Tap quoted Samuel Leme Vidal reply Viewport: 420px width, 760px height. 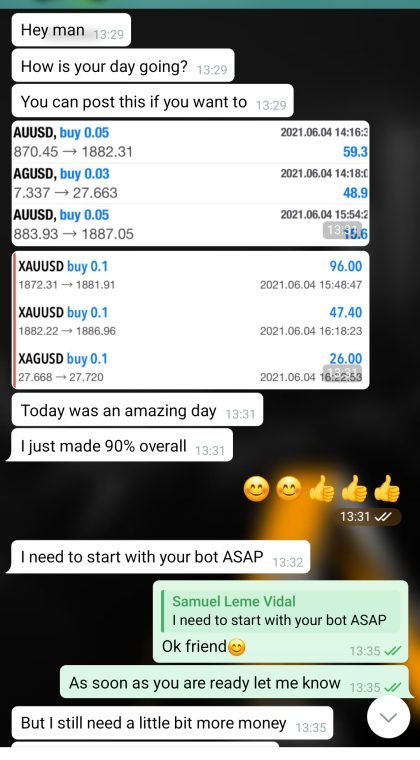point(281,611)
